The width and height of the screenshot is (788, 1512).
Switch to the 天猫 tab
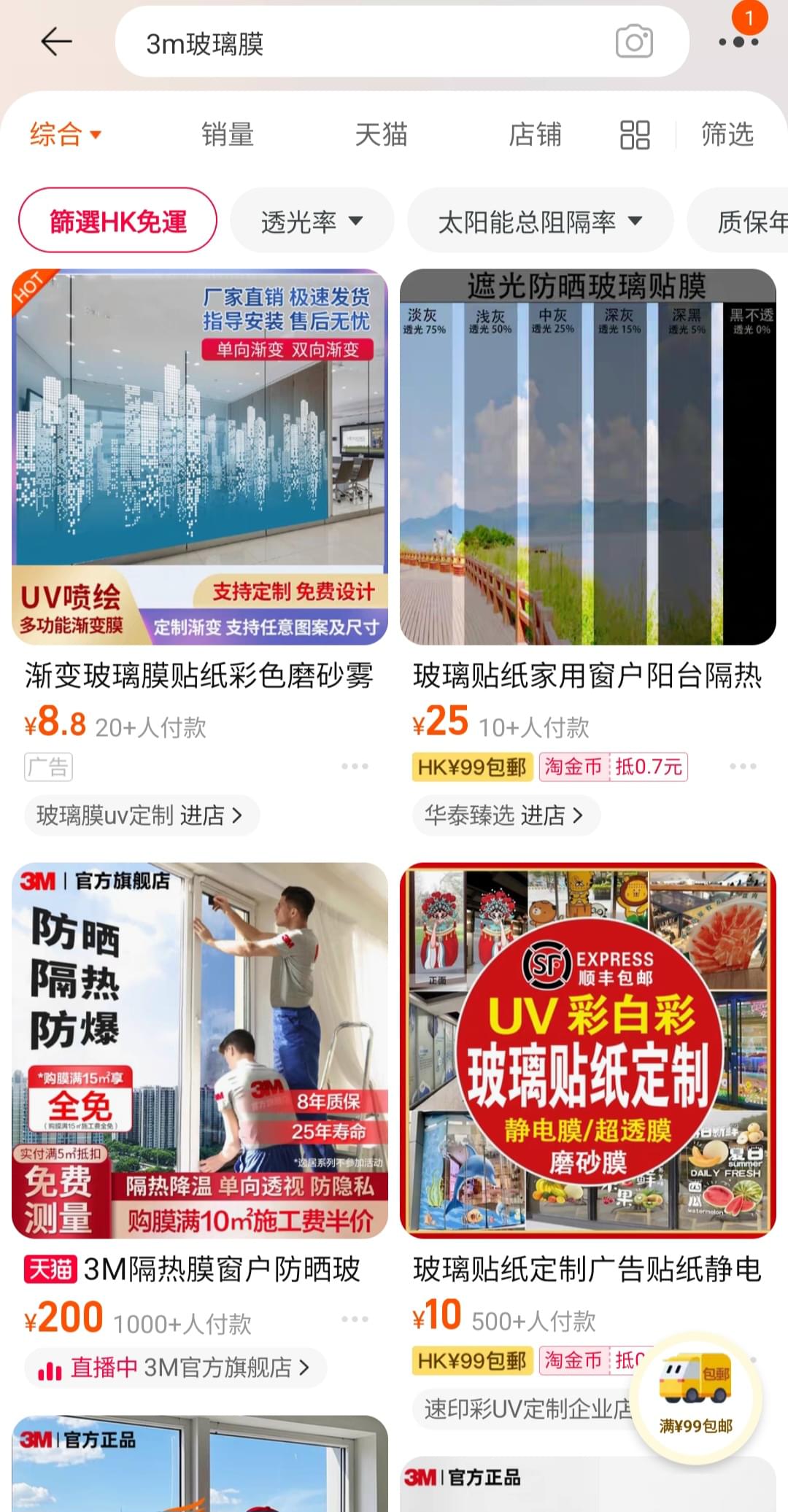click(381, 134)
